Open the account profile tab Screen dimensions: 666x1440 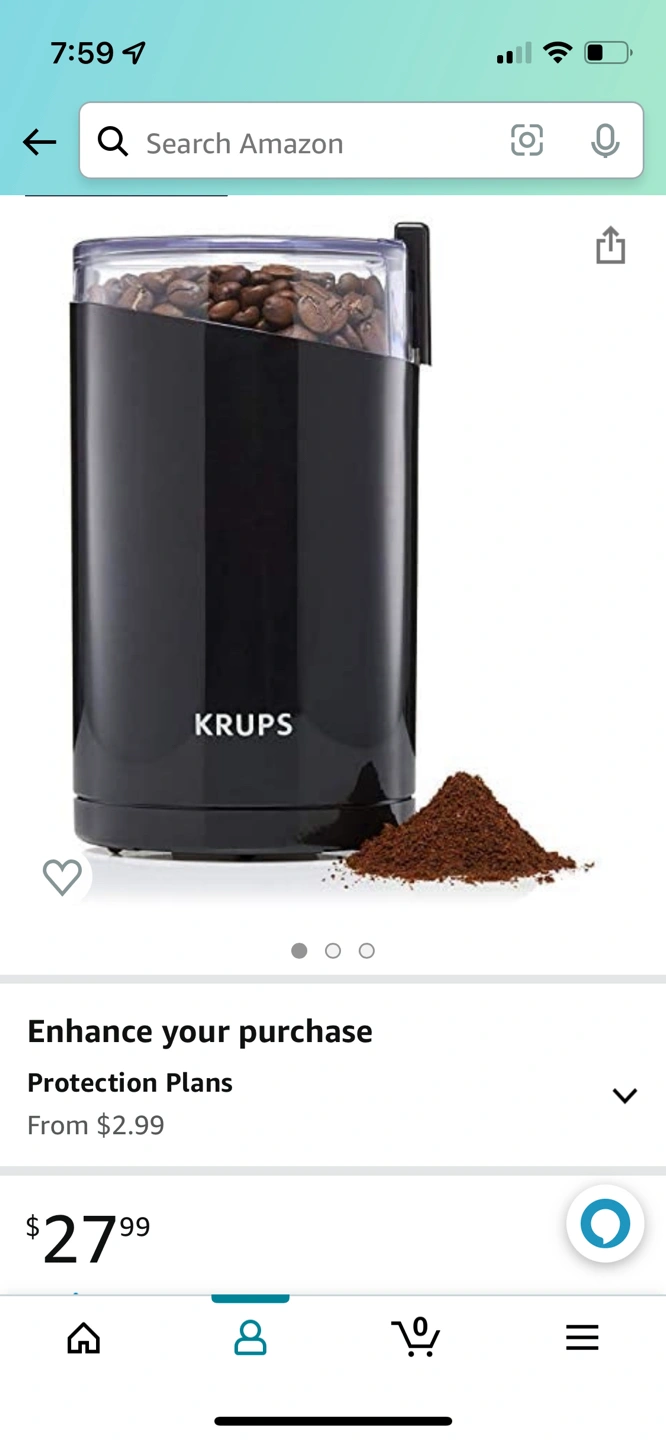[250, 1338]
